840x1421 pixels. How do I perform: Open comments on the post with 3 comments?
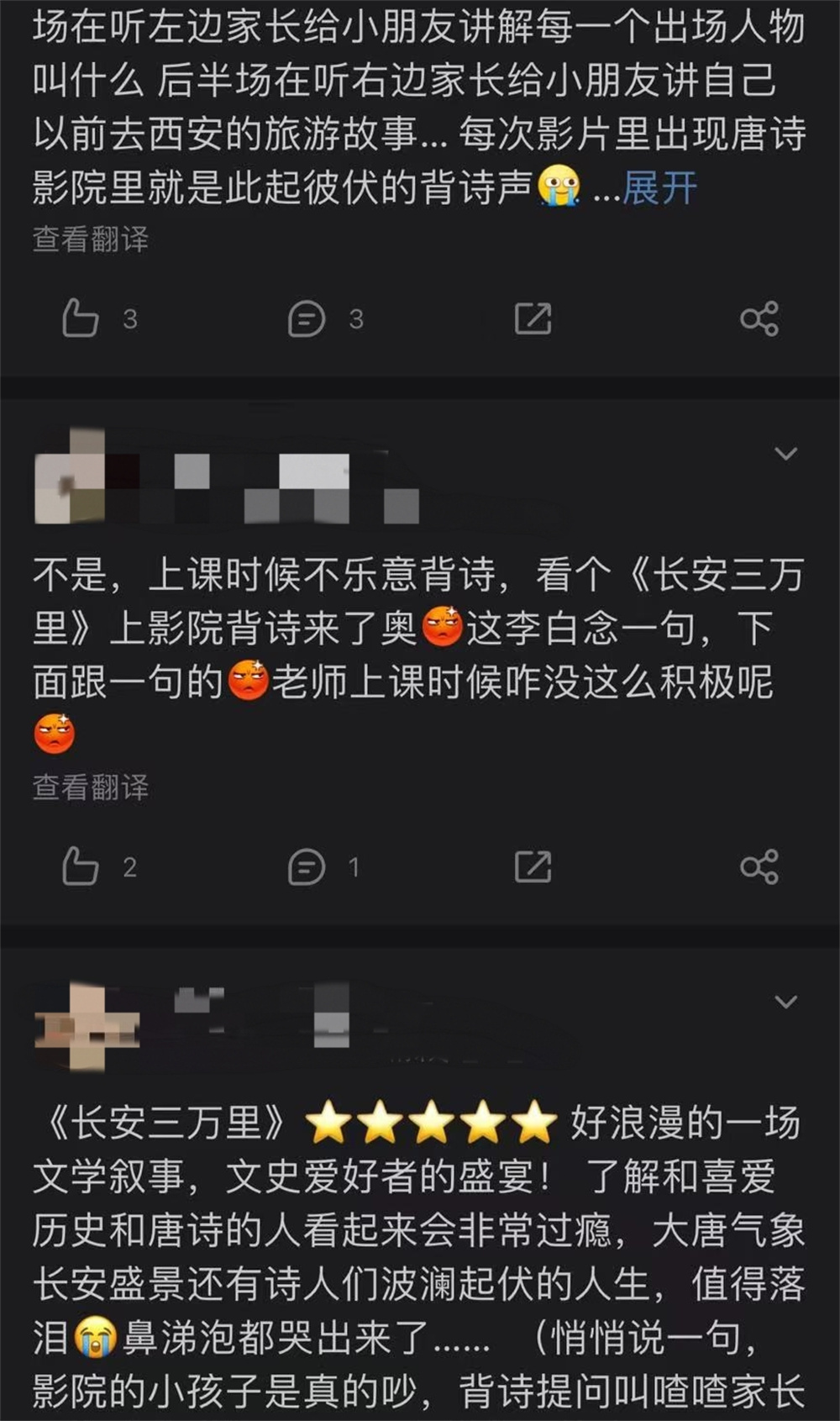pyautogui.click(x=307, y=319)
